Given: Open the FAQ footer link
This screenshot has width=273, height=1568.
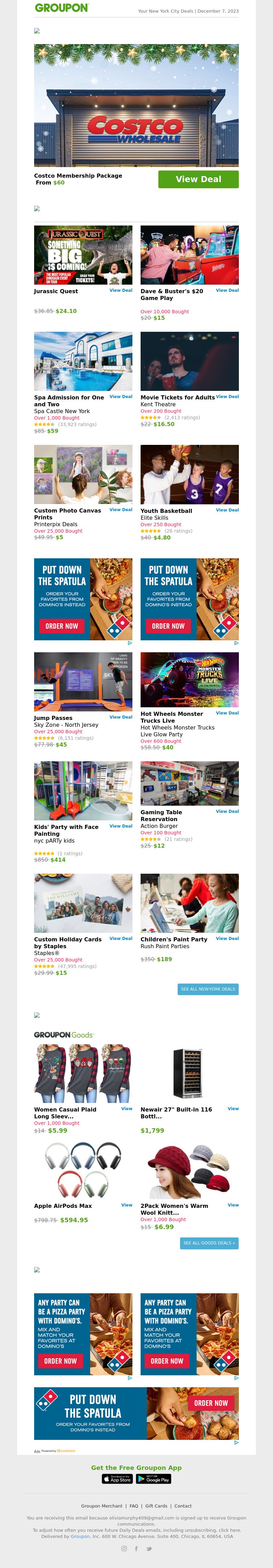Looking at the screenshot, I should coord(134,1506).
